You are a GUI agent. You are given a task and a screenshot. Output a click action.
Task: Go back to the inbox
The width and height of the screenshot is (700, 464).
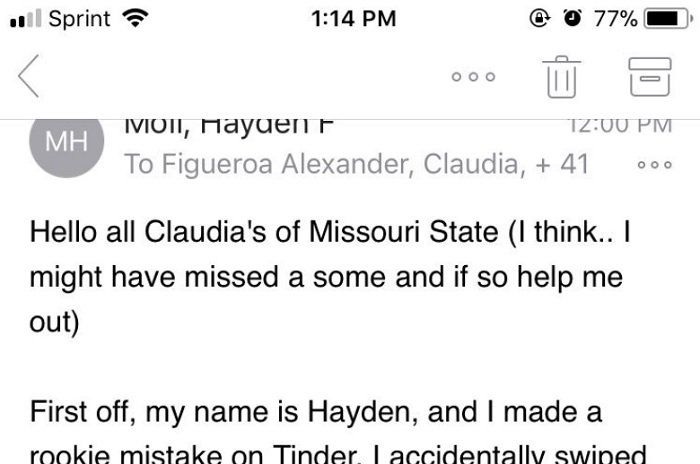[29, 76]
